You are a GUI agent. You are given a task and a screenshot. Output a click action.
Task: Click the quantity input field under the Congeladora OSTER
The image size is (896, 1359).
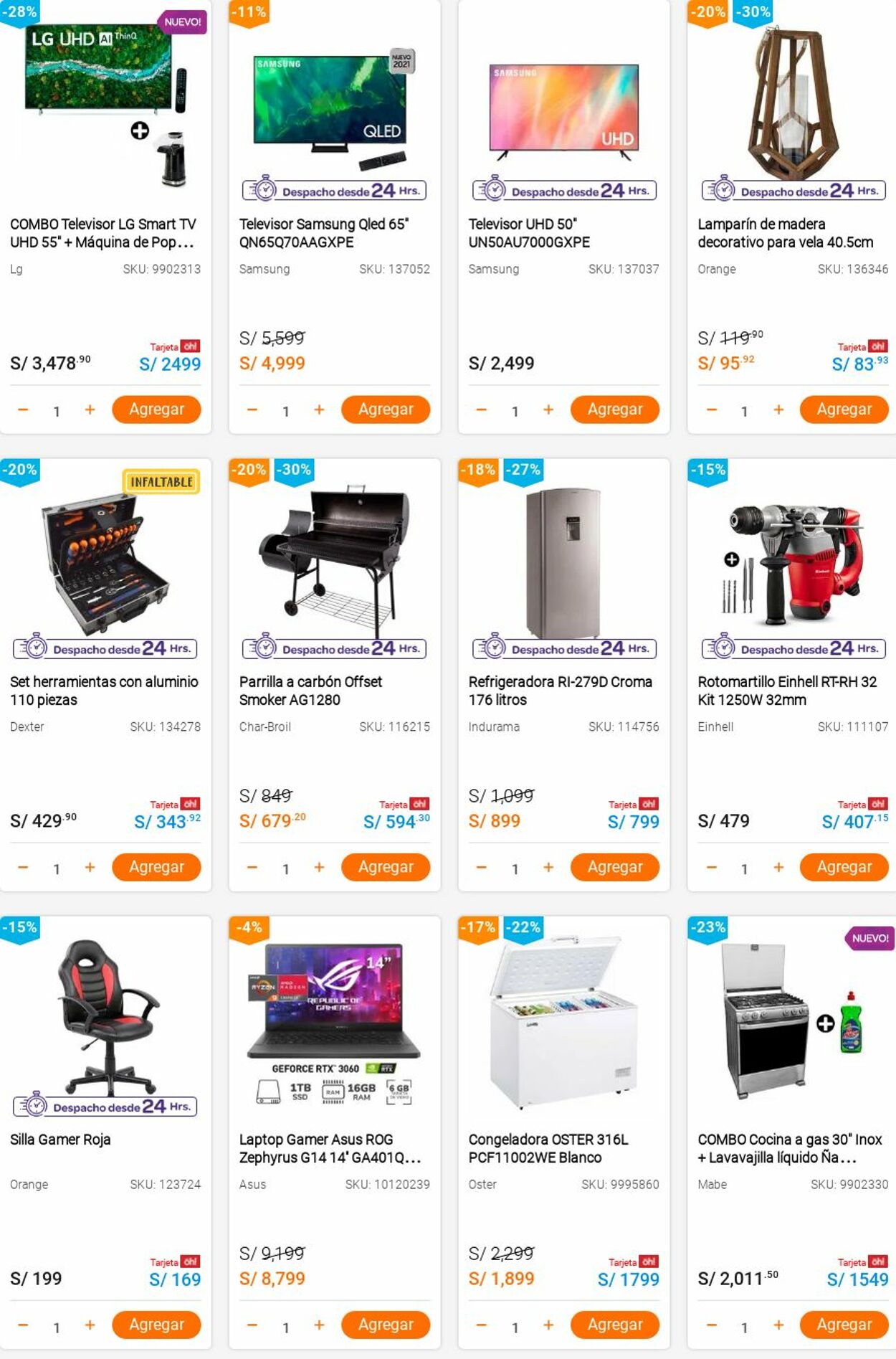tap(514, 1324)
